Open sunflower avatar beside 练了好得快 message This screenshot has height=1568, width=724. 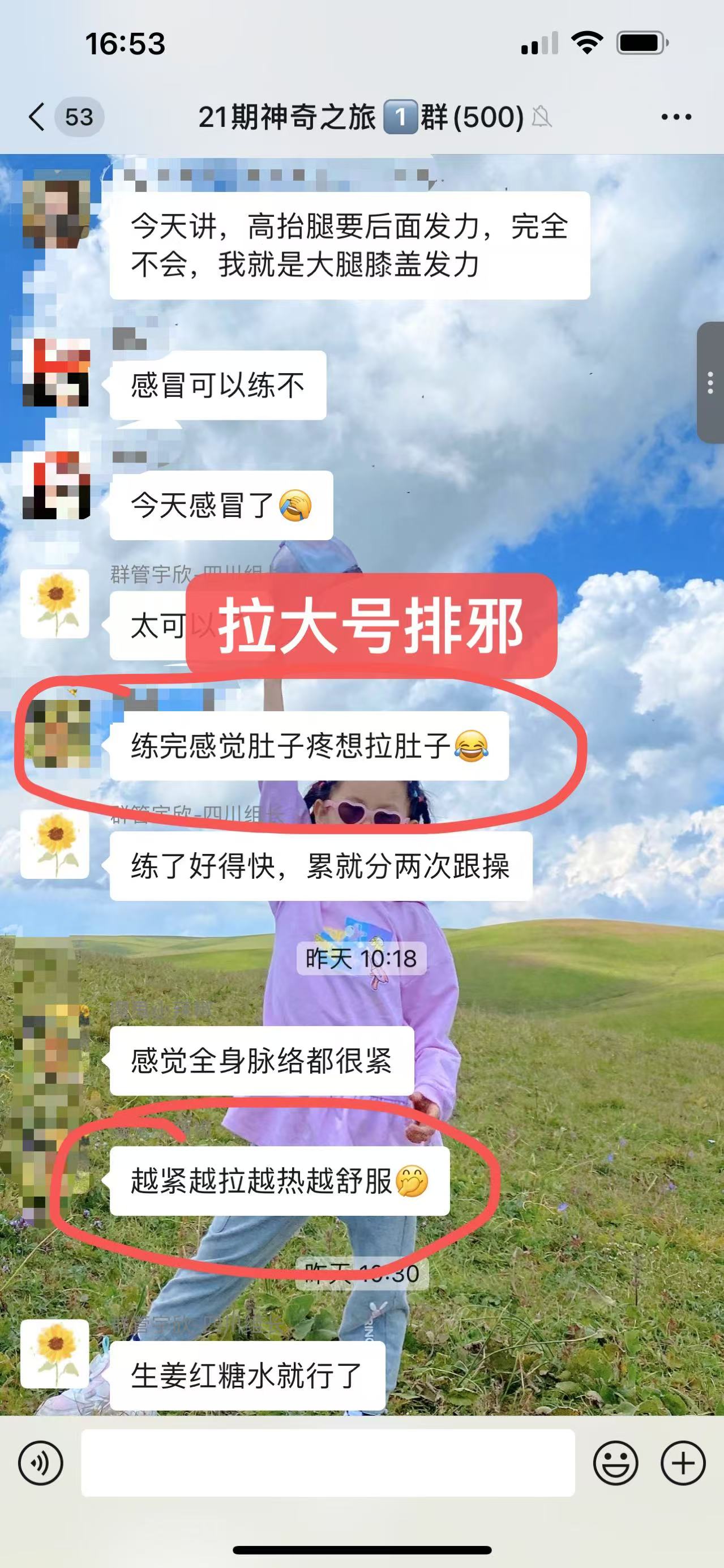[x=55, y=844]
